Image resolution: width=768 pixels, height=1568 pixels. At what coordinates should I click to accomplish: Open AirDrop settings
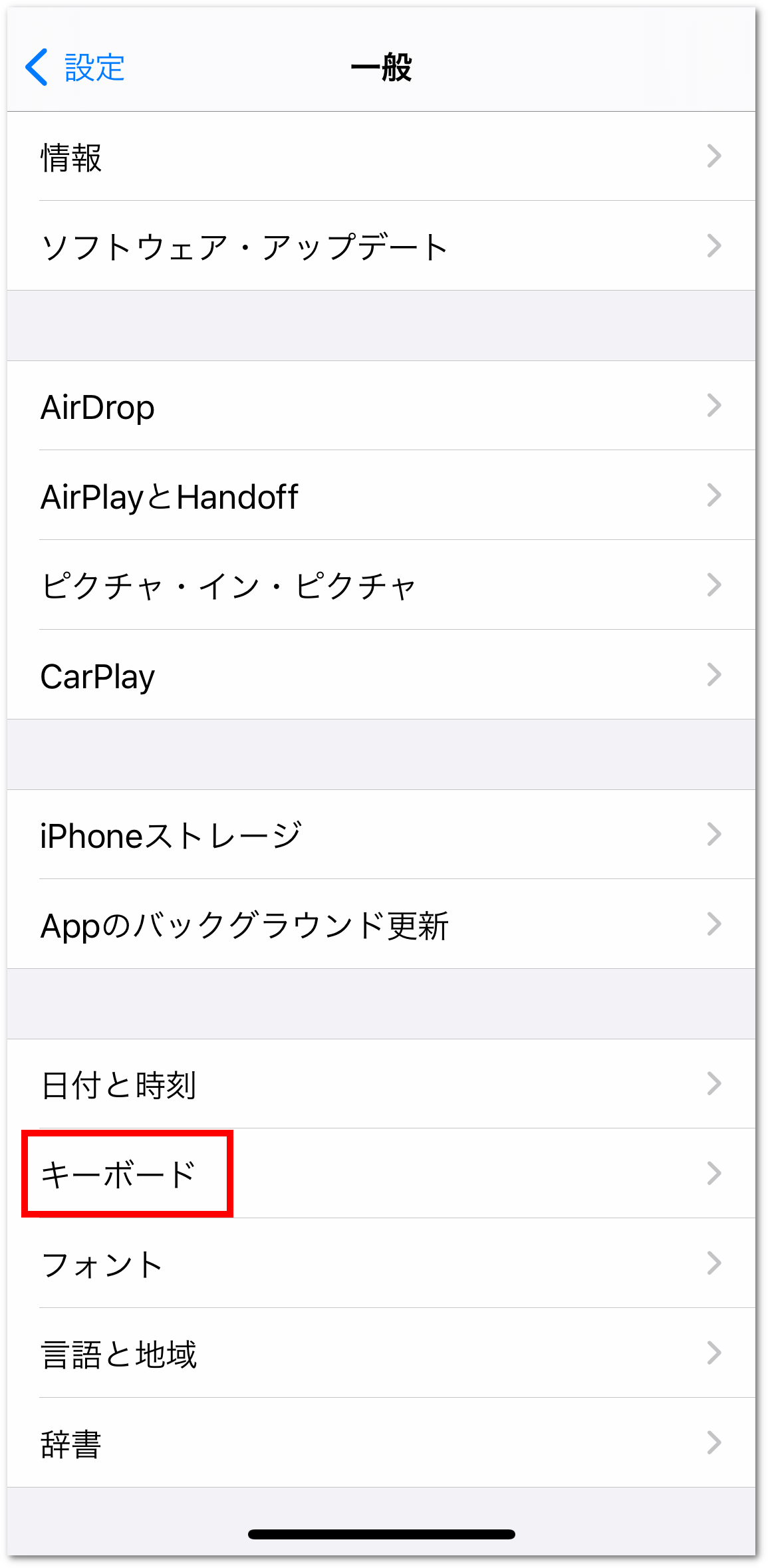381,406
